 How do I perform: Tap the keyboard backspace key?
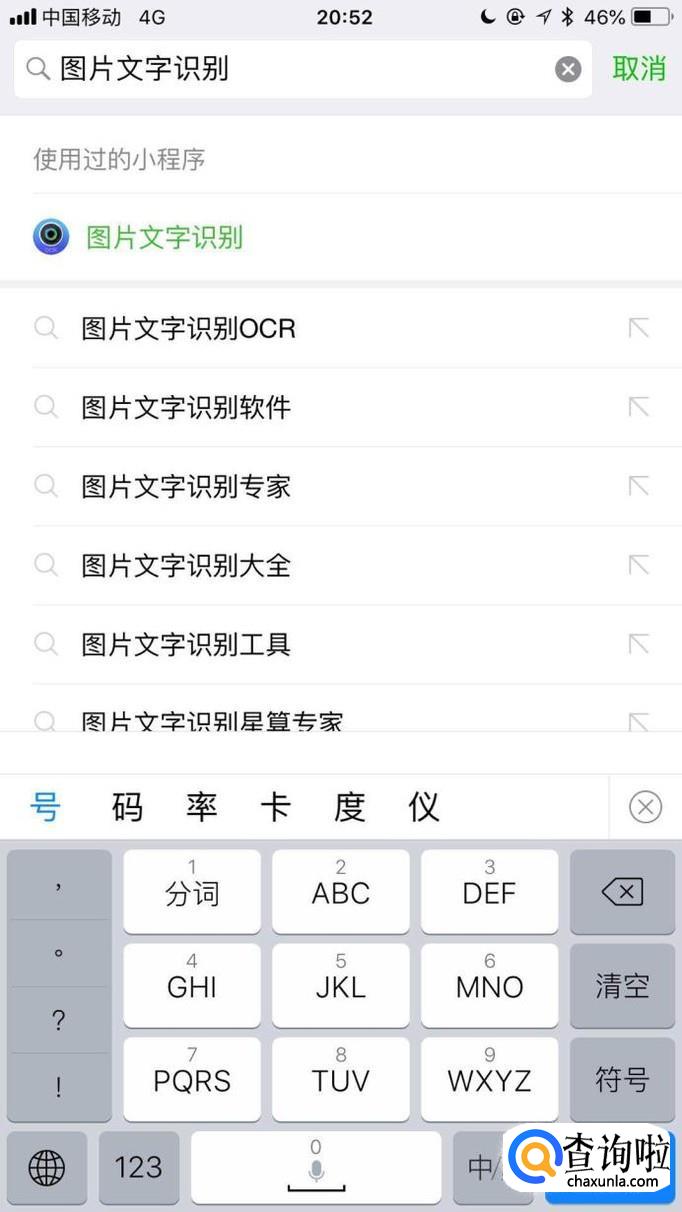coord(622,892)
